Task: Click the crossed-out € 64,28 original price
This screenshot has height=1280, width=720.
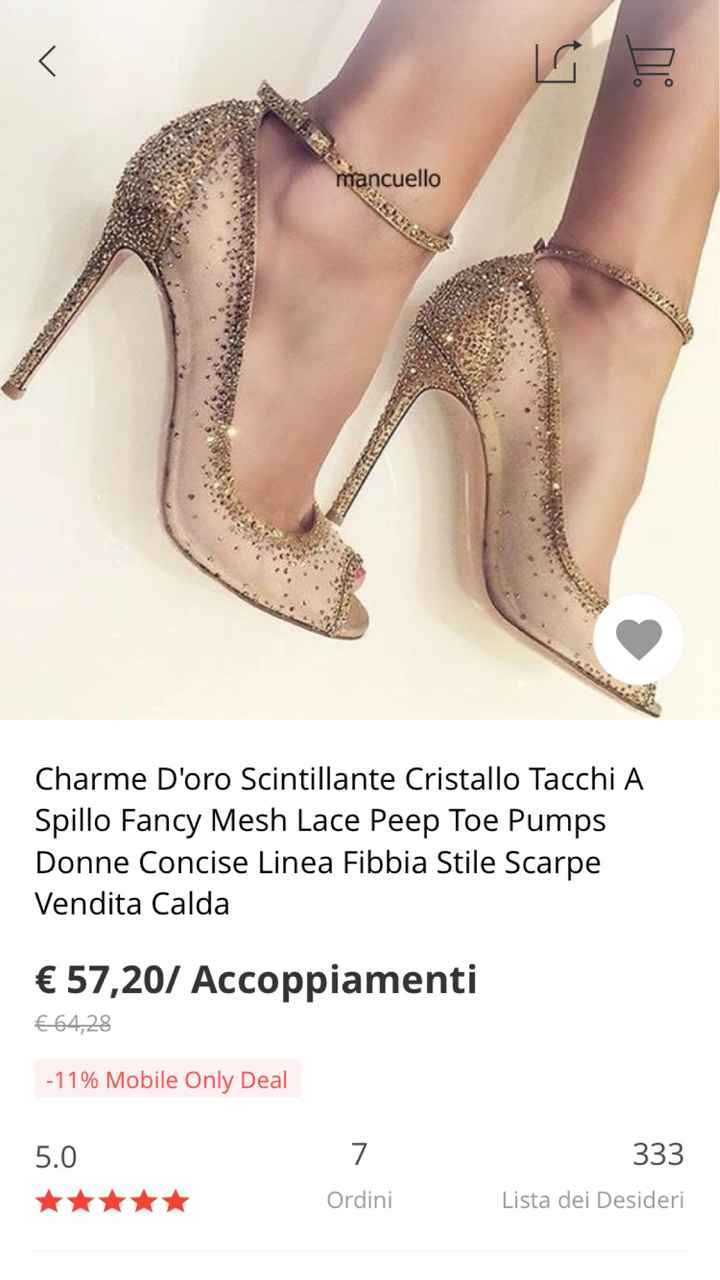Action: pyautogui.click(x=73, y=1022)
